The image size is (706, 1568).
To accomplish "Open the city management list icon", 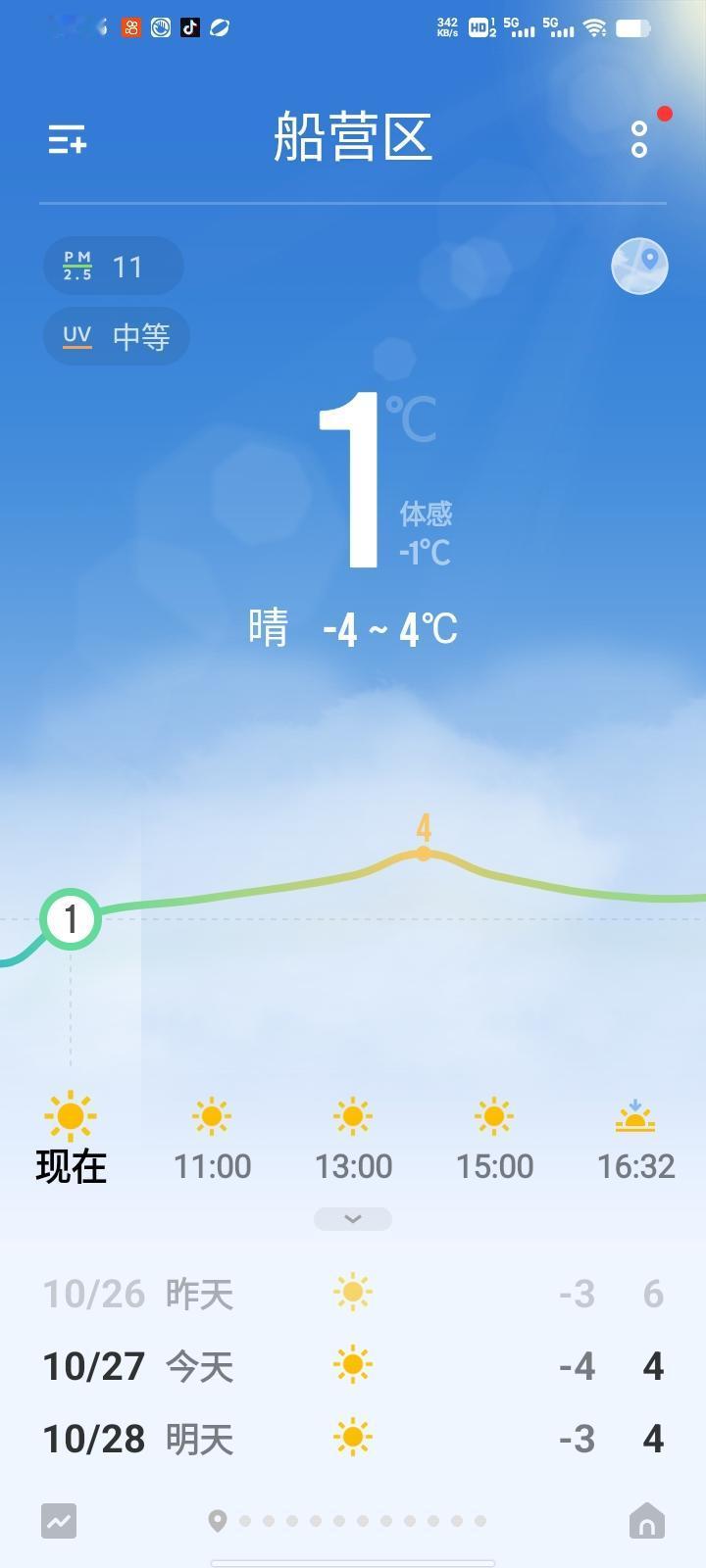I will tap(67, 139).
